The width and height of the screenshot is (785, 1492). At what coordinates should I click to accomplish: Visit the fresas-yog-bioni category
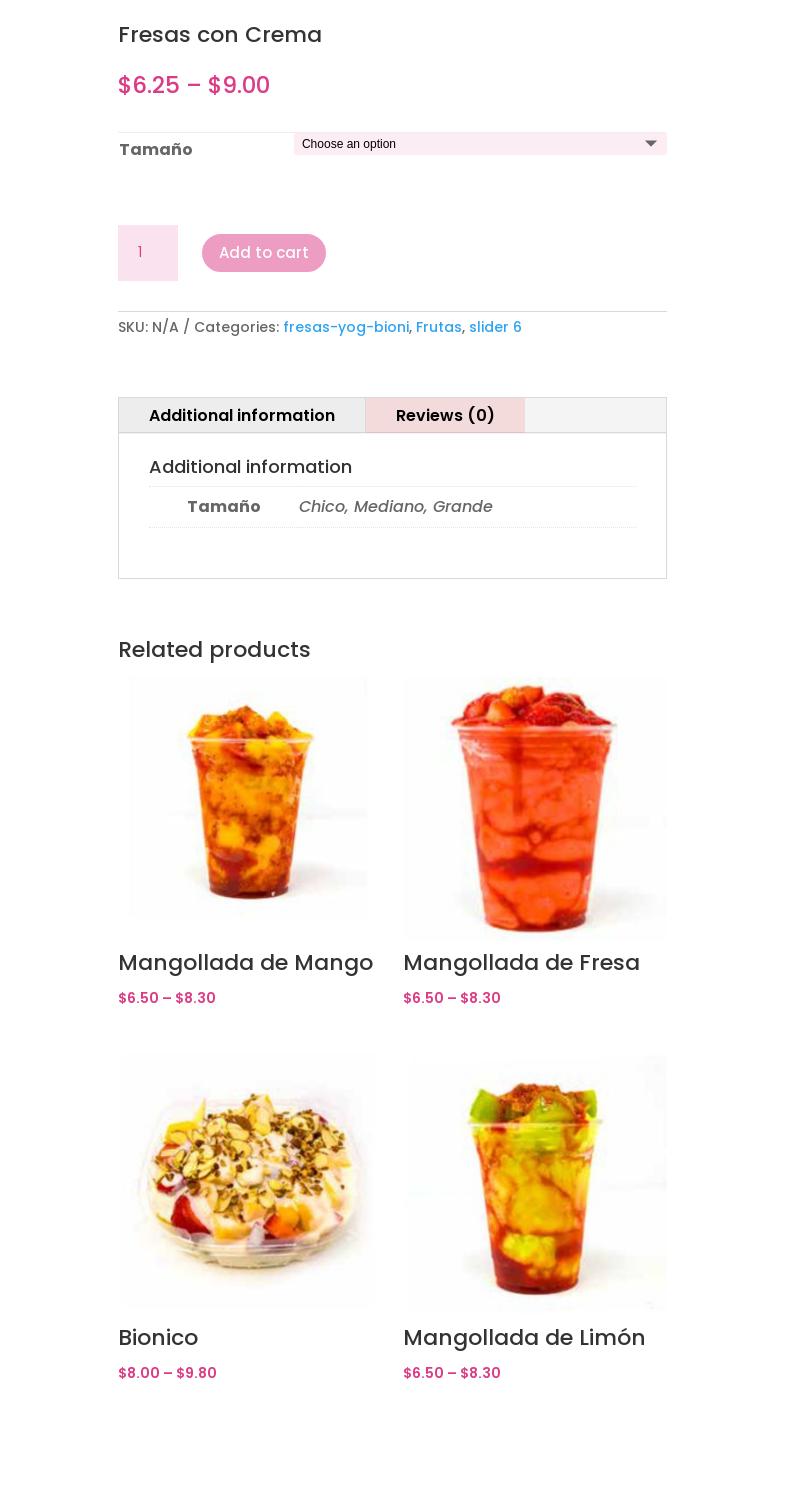click(x=346, y=327)
